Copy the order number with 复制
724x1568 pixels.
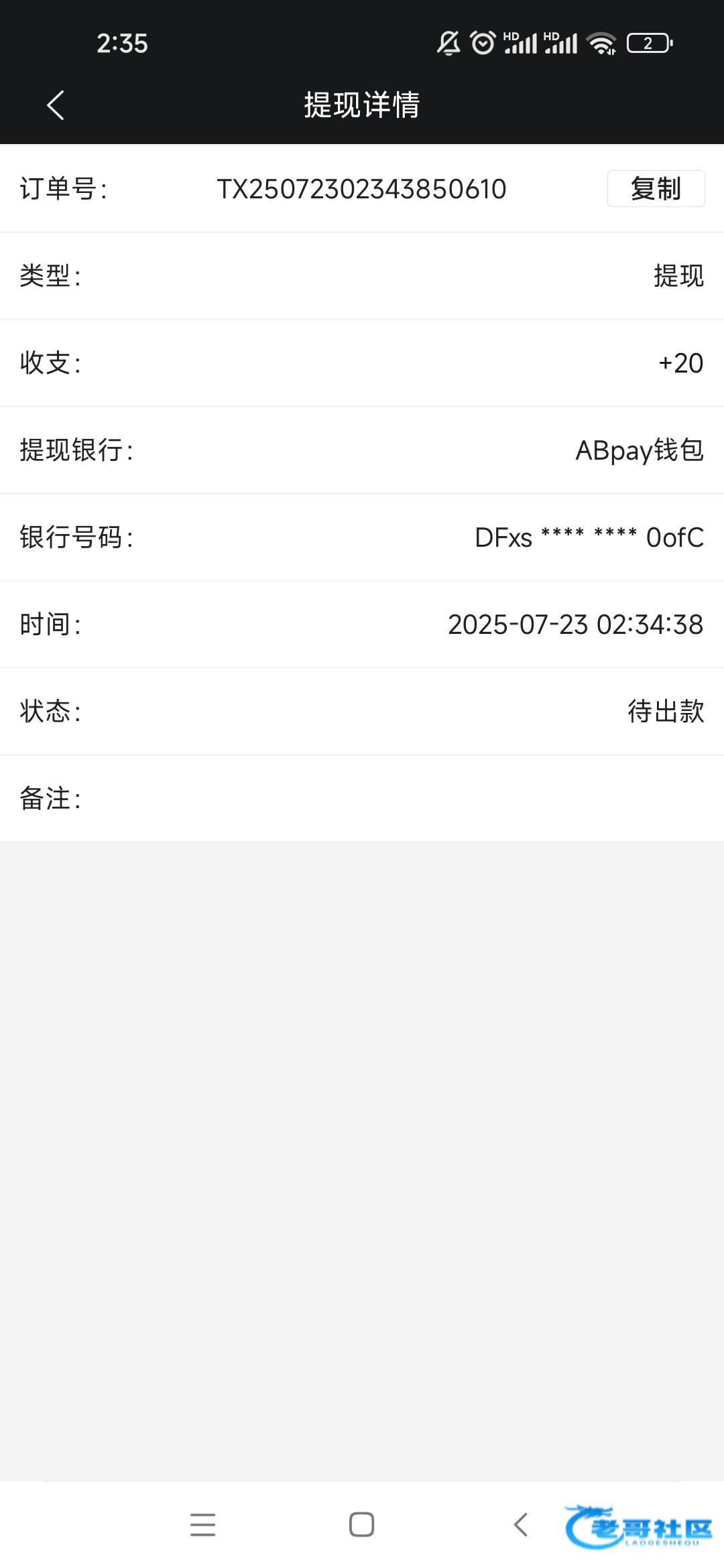click(656, 188)
